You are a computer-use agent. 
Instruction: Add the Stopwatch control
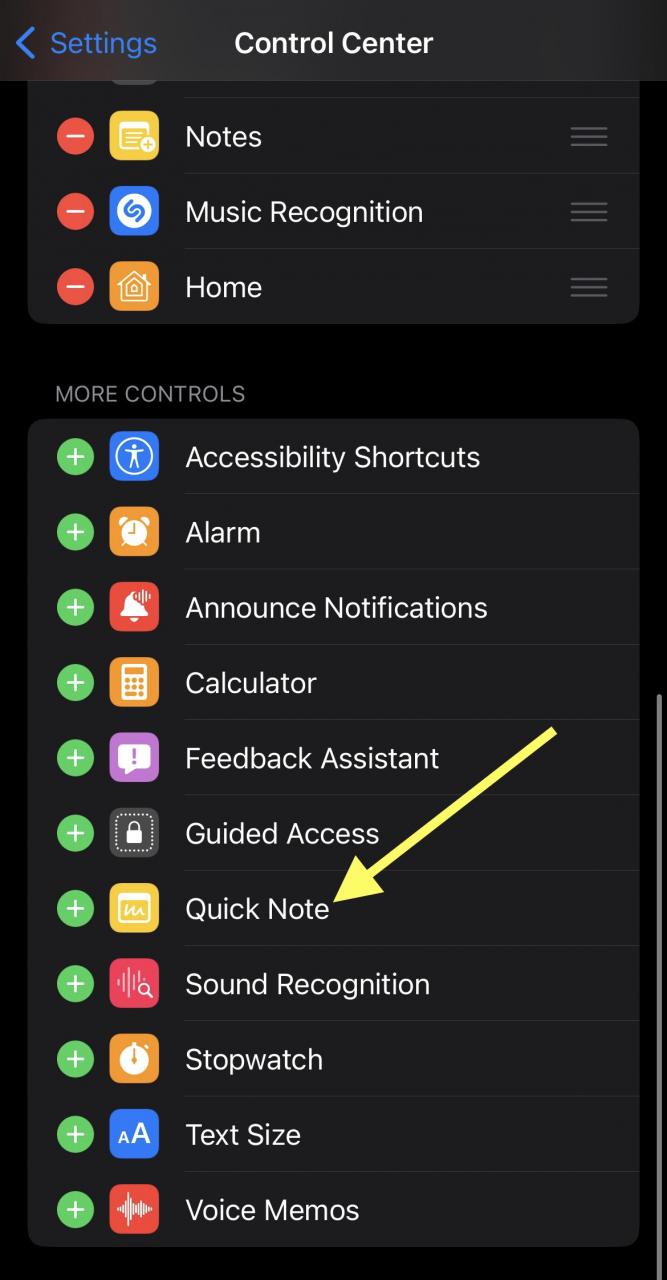[x=75, y=1059]
